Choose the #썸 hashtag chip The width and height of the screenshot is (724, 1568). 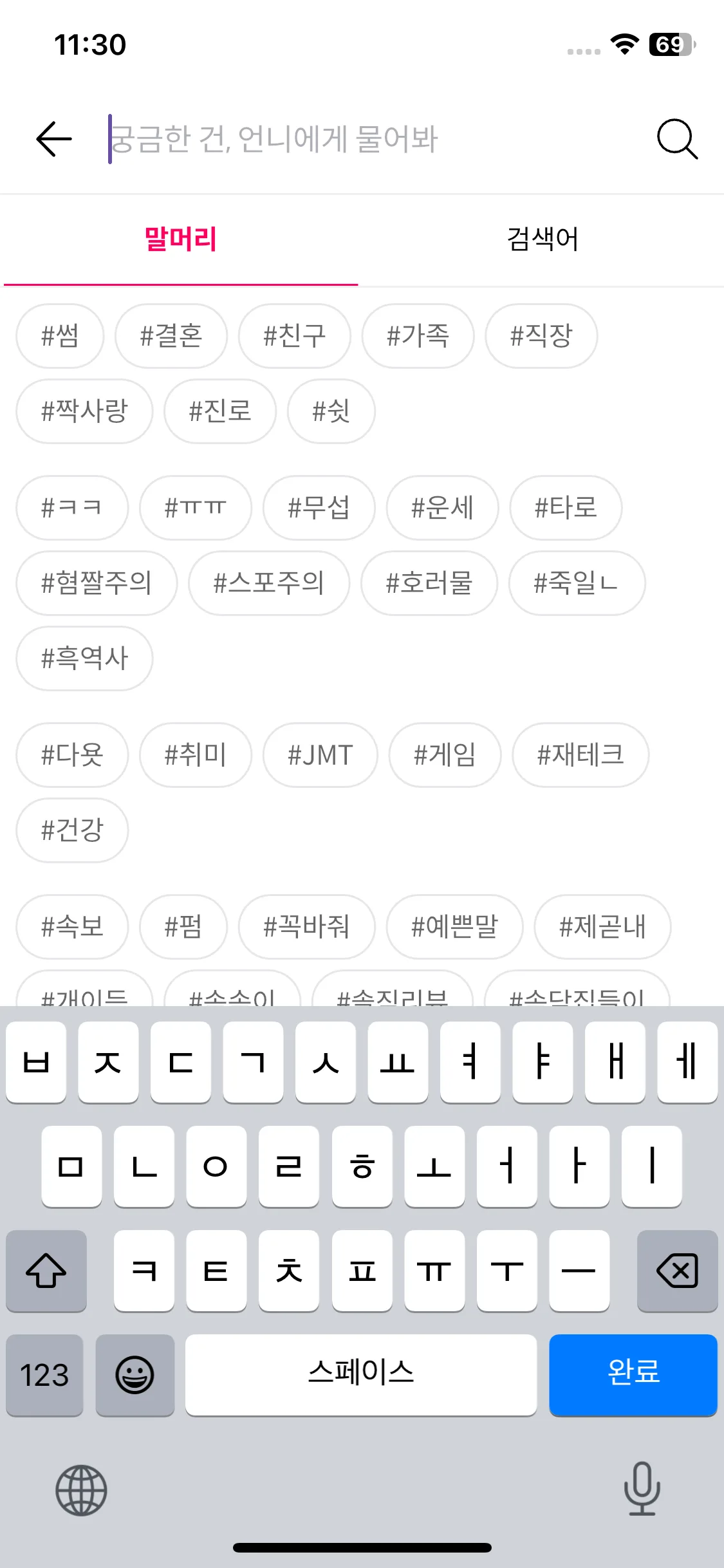coord(60,336)
